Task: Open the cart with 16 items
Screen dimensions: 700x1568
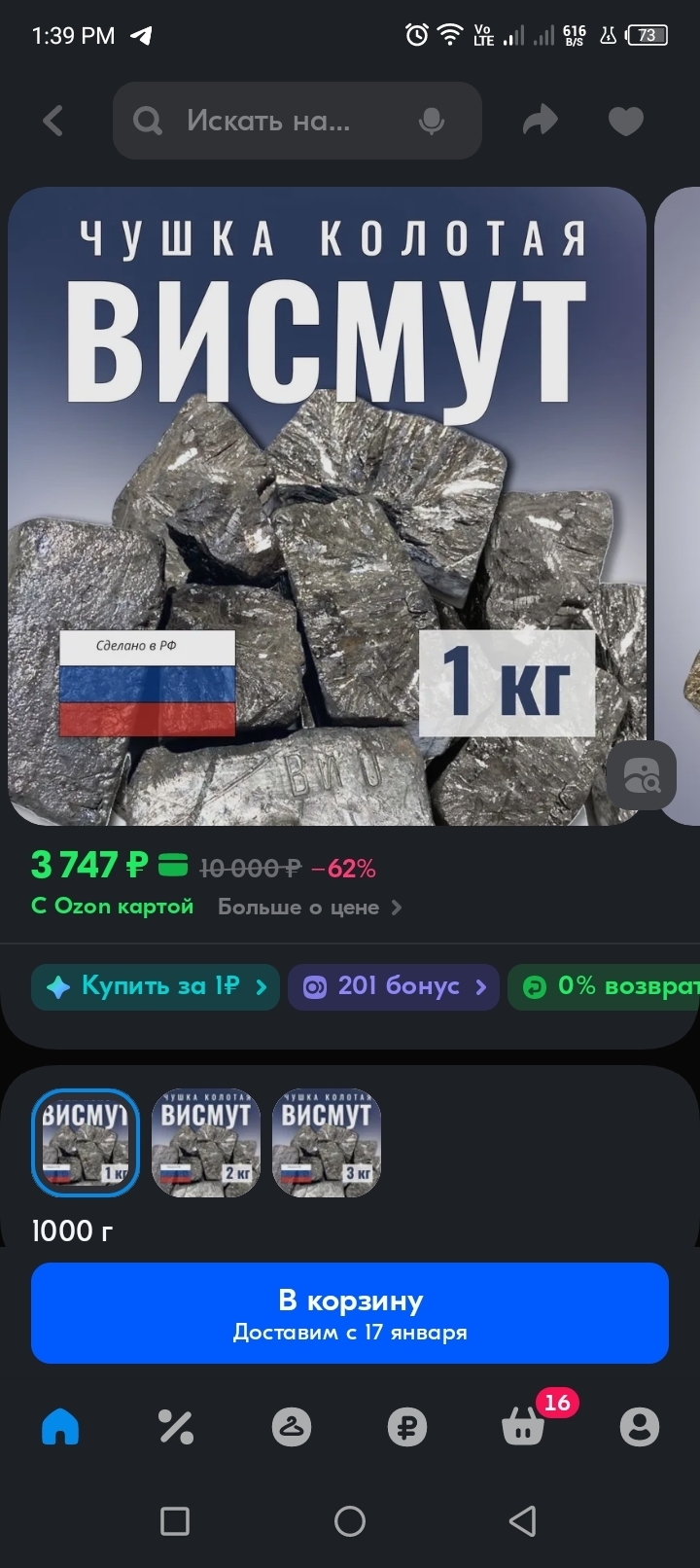Action: [524, 1427]
